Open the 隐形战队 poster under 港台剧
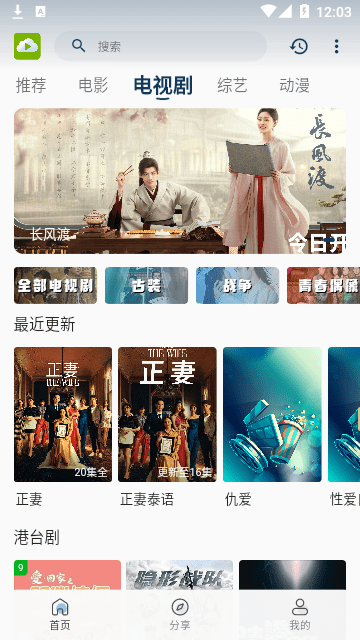This screenshot has height=640, width=360. tap(180, 575)
